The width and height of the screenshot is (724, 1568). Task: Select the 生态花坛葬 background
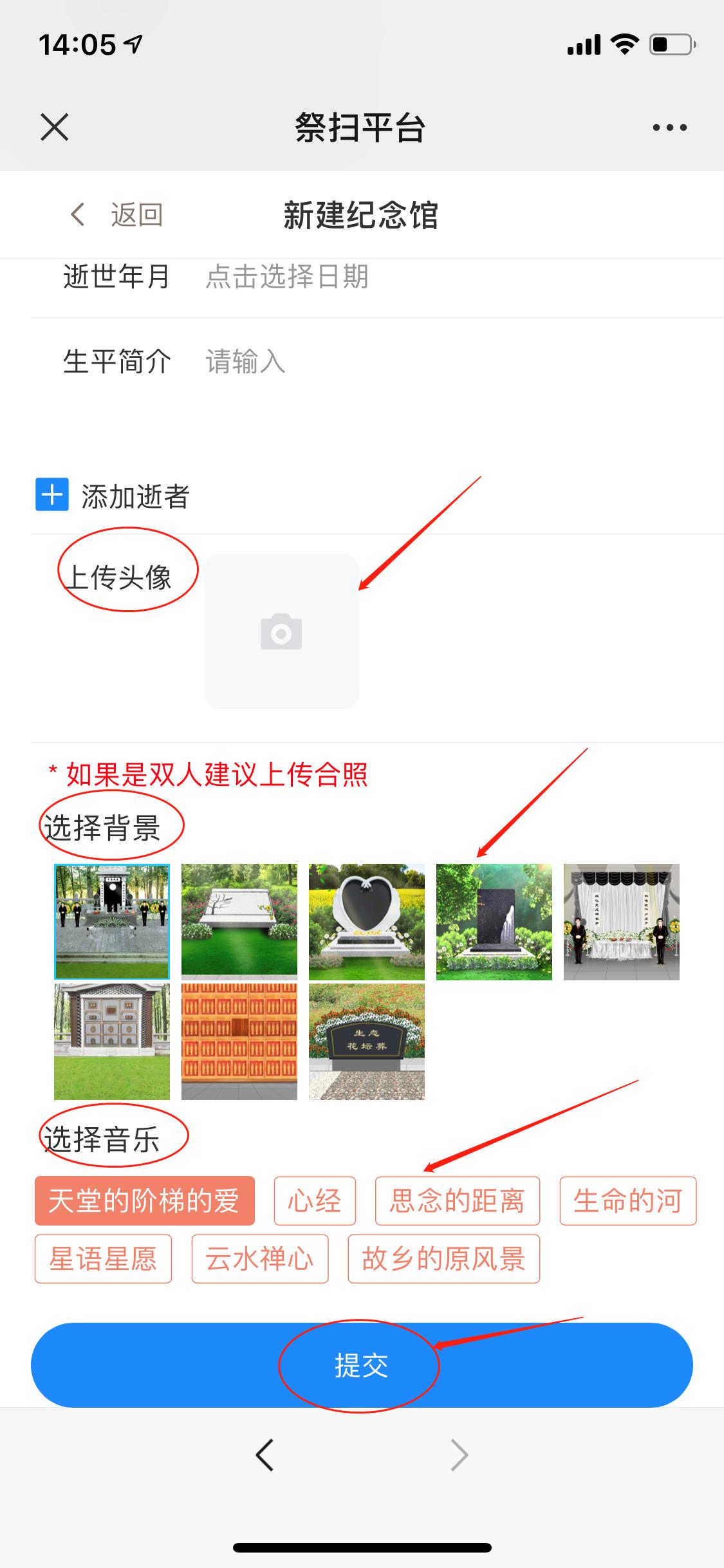pyautogui.click(x=367, y=1041)
